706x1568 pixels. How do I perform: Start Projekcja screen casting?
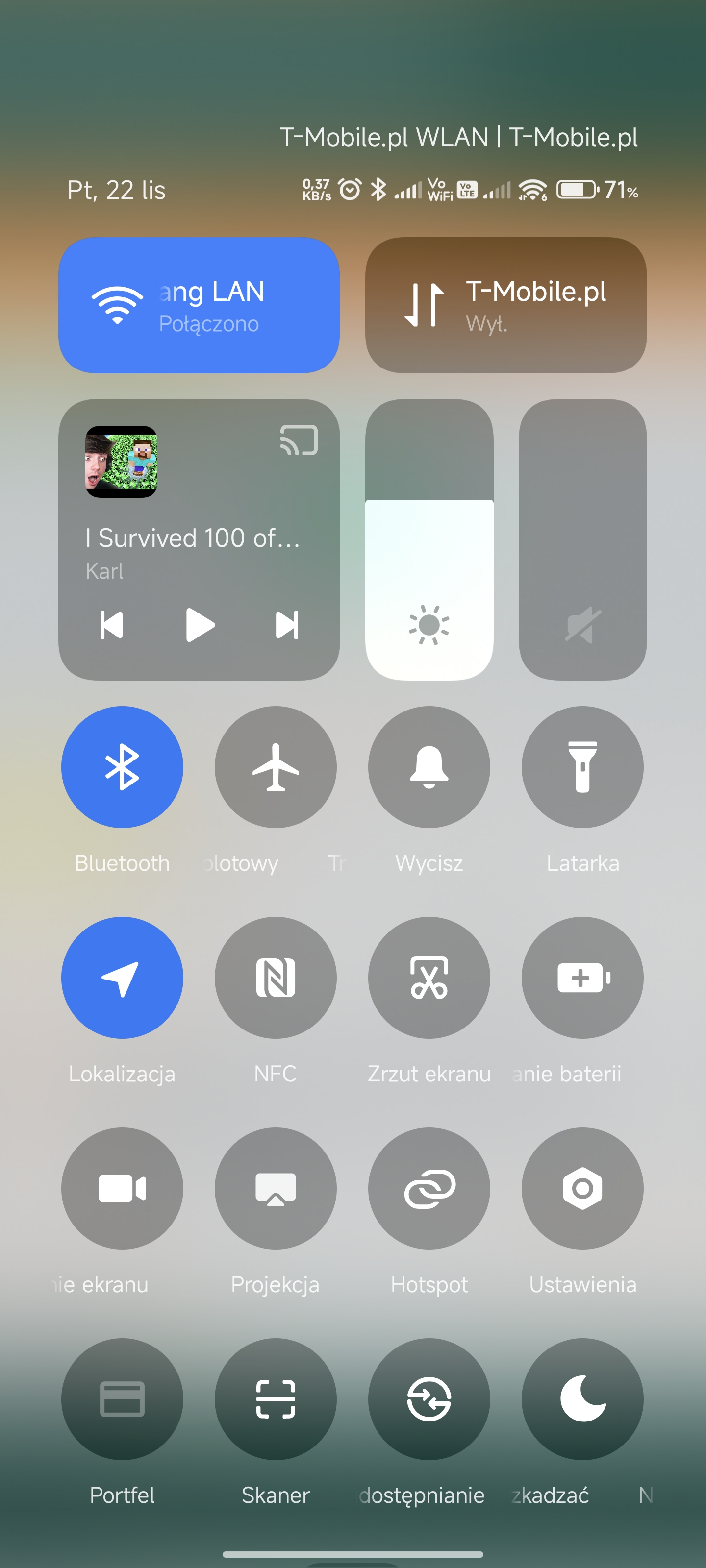click(x=276, y=1188)
